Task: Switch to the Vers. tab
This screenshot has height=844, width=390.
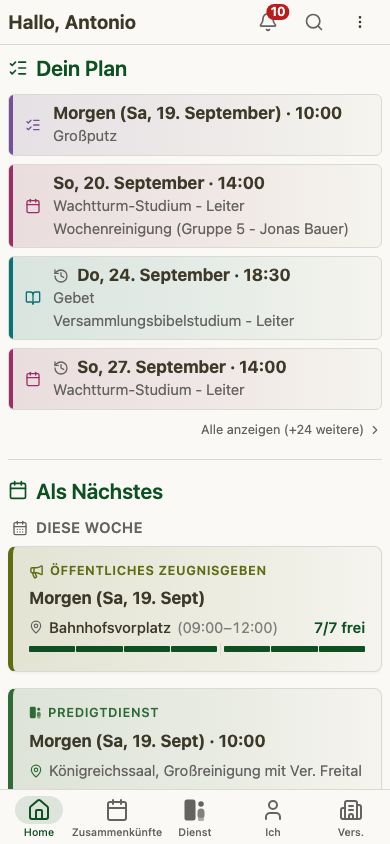Action: 351,817
